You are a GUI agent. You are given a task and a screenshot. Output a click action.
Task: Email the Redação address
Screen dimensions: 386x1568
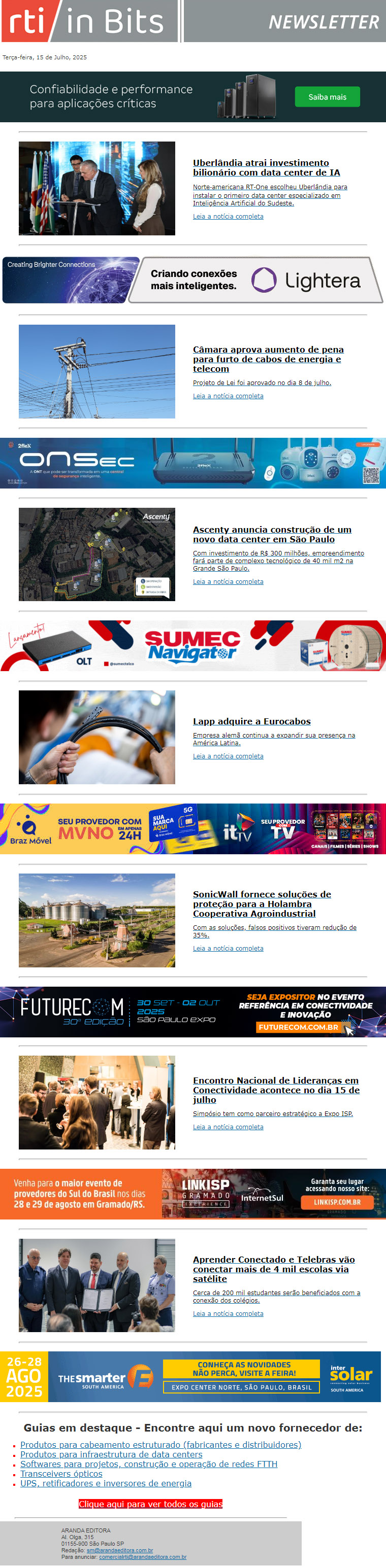coord(119,1550)
